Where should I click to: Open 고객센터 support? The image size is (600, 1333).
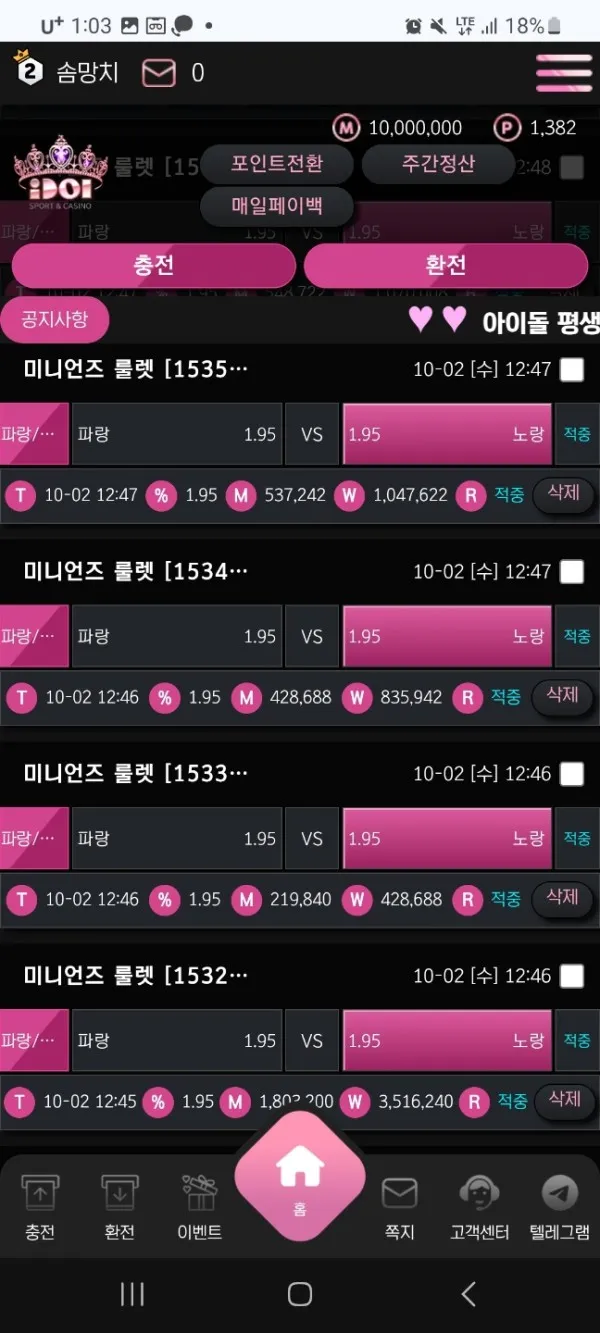point(479,1208)
